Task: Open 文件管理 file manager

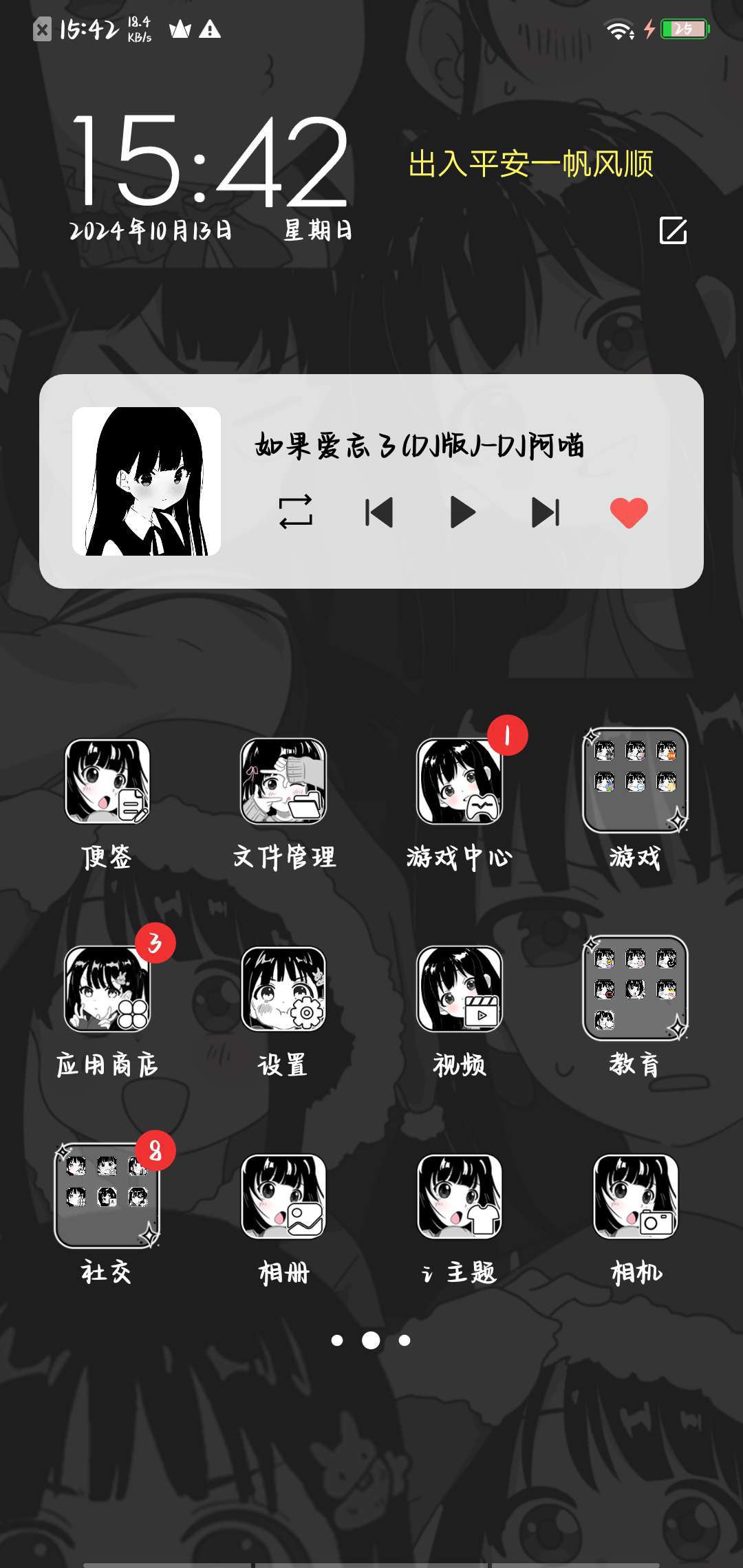Action: click(283, 781)
